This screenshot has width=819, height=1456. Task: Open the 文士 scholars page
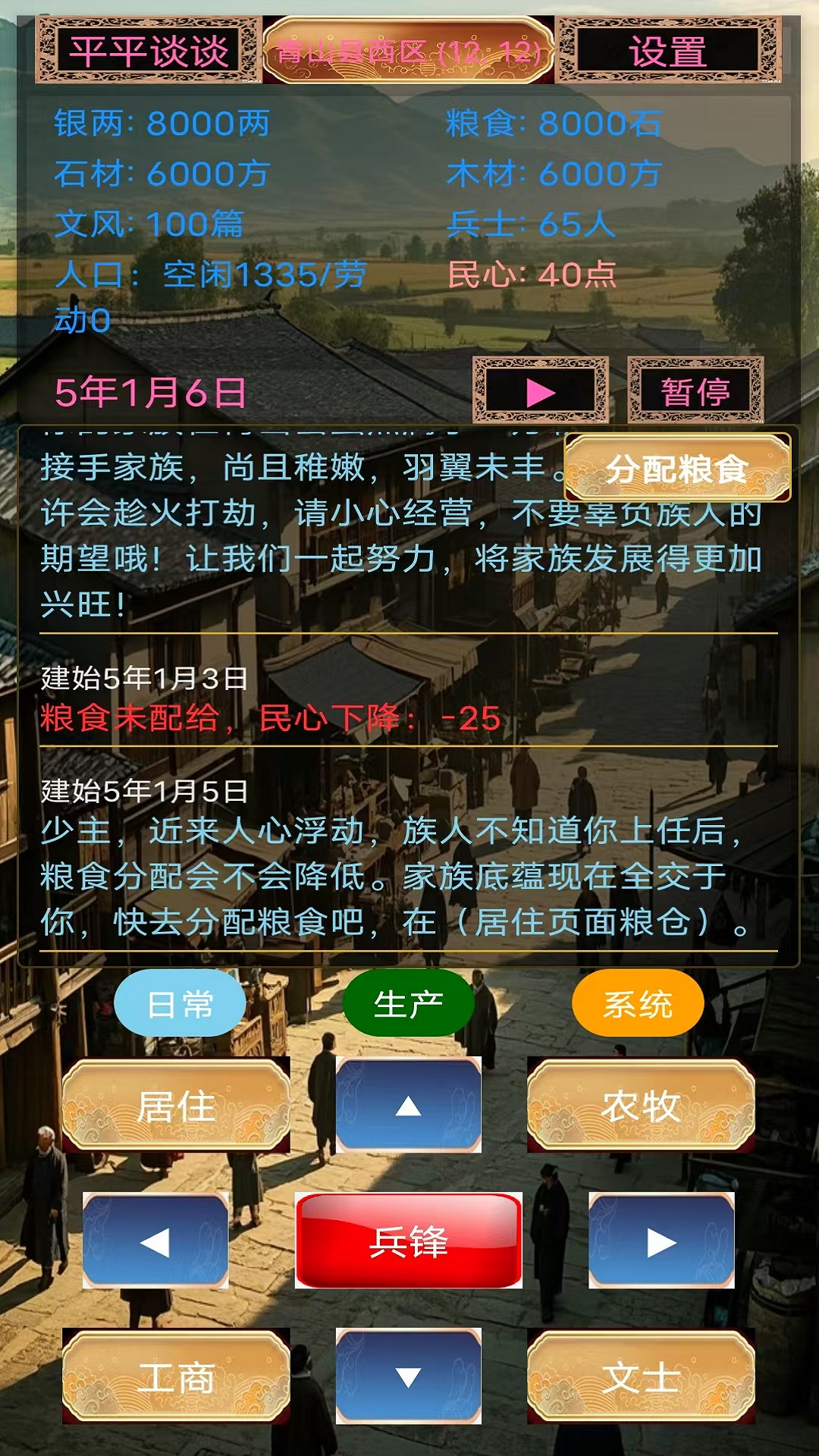[641, 1376]
